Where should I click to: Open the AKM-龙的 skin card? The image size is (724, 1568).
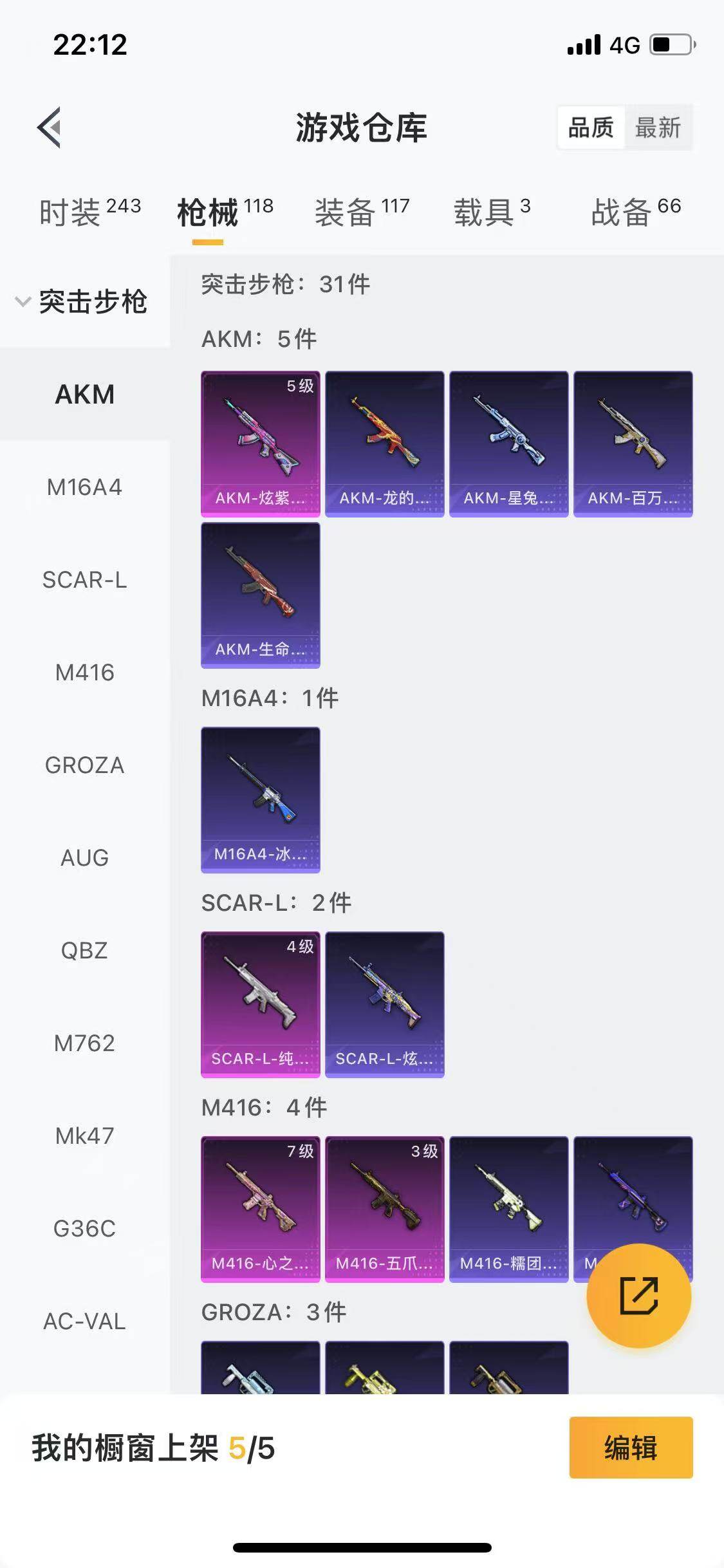[385, 444]
